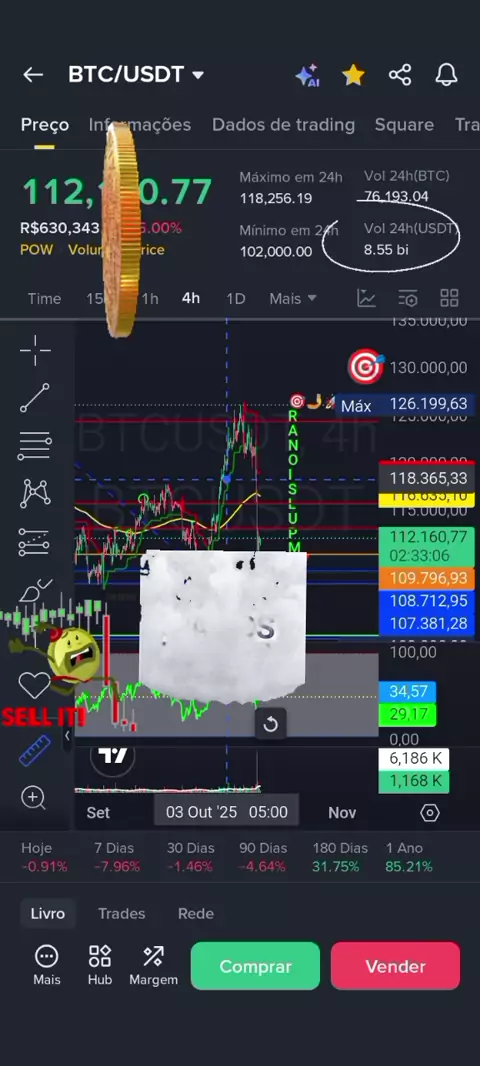
Task: Switch to the Rede tab
Action: pyautogui.click(x=196, y=914)
